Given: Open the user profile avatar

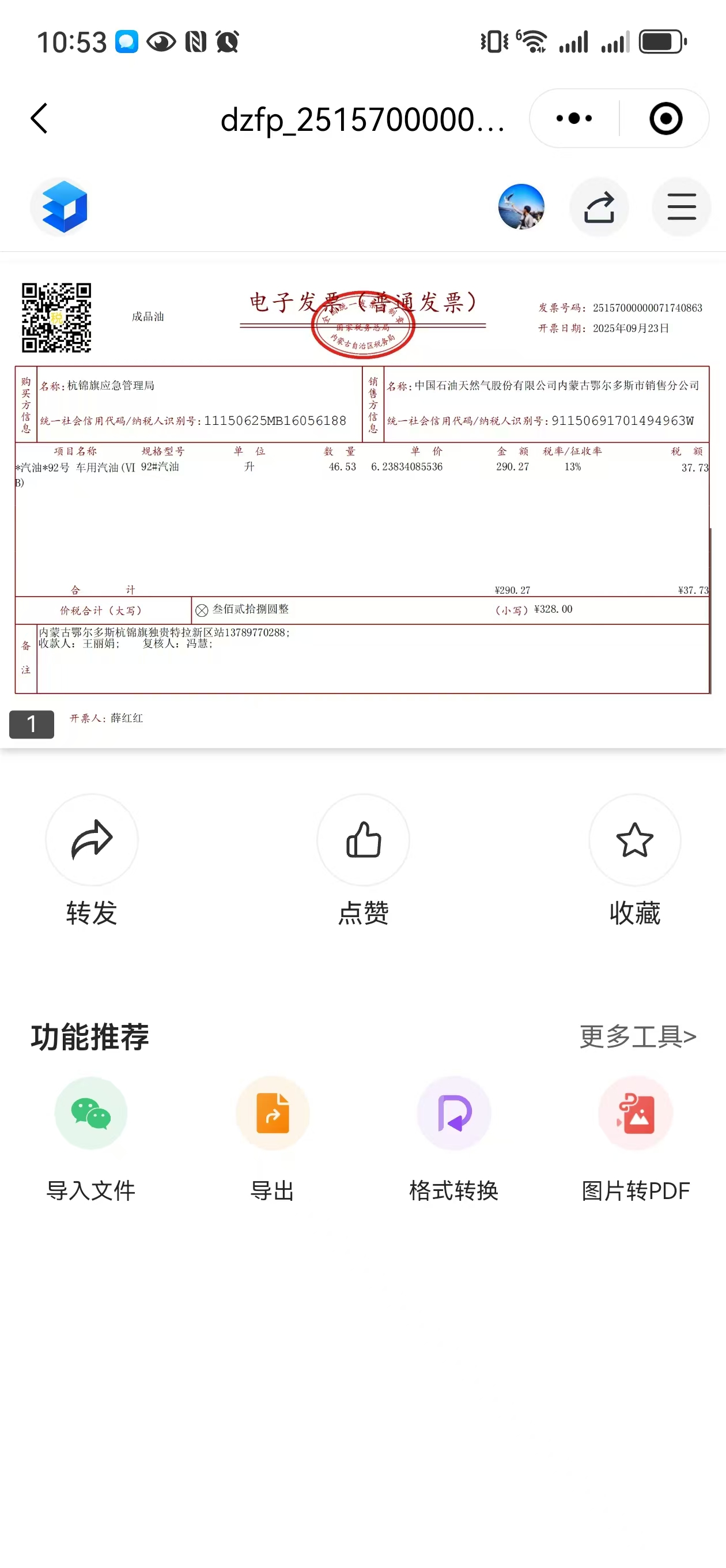Looking at the screenshot, I should pyautogui.click(x=521, y=207).
